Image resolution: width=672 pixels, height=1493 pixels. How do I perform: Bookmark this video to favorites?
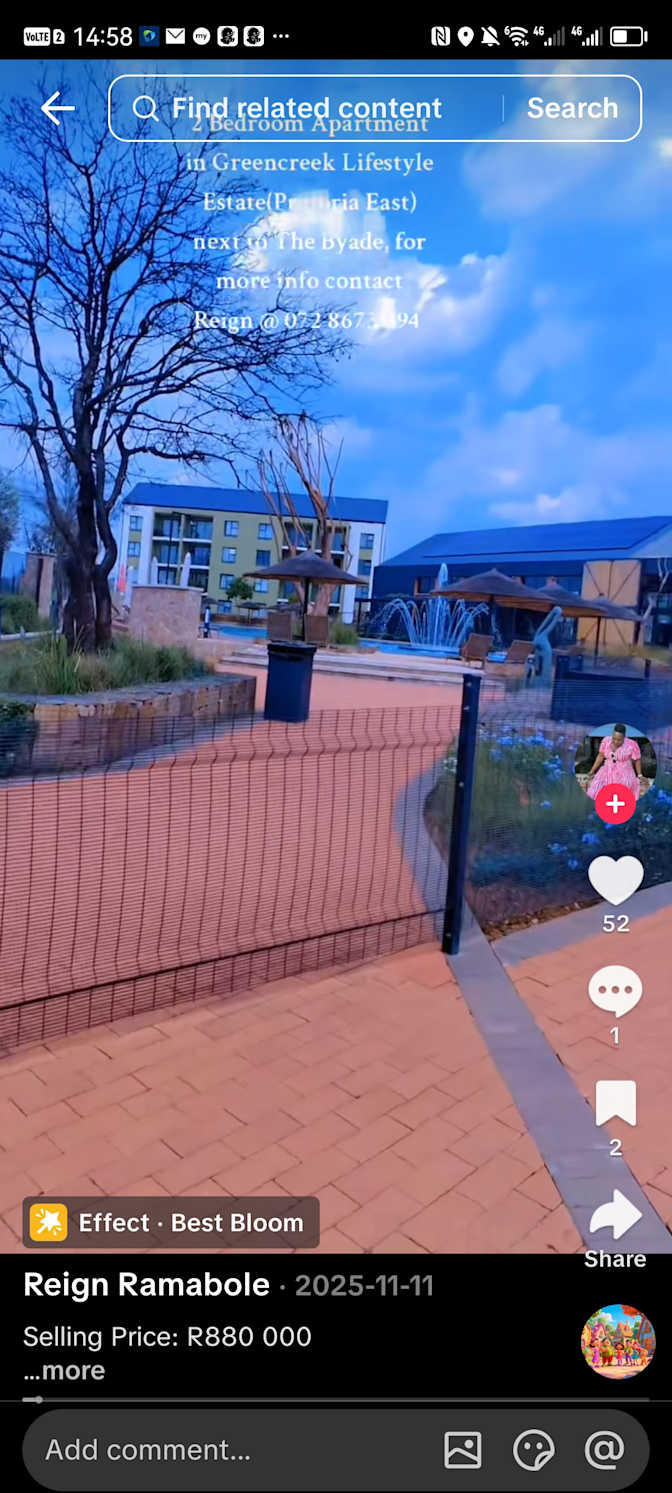(x=615, y=1103)
